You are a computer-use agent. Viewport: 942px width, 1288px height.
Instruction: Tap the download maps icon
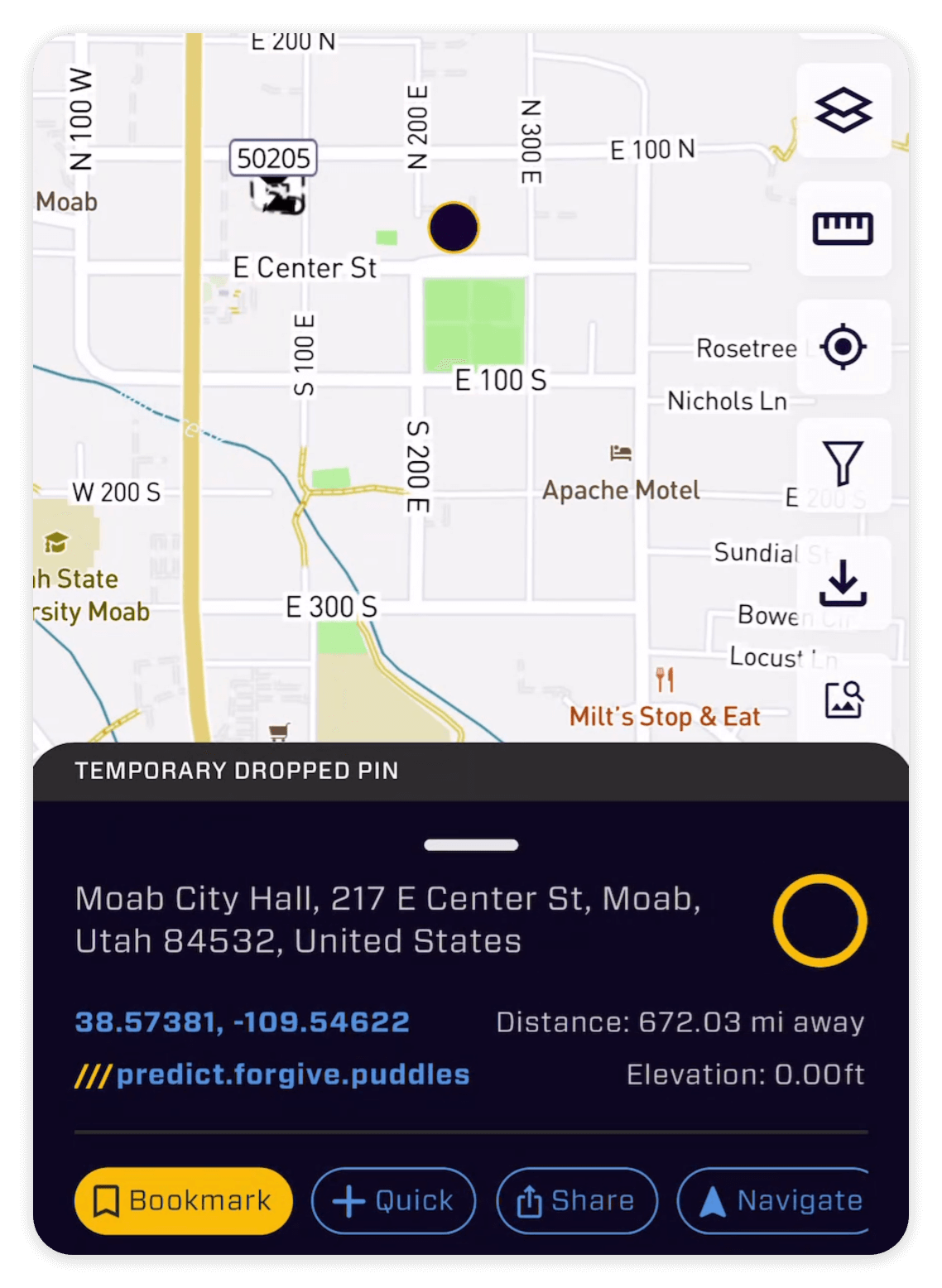click(843, 583)
